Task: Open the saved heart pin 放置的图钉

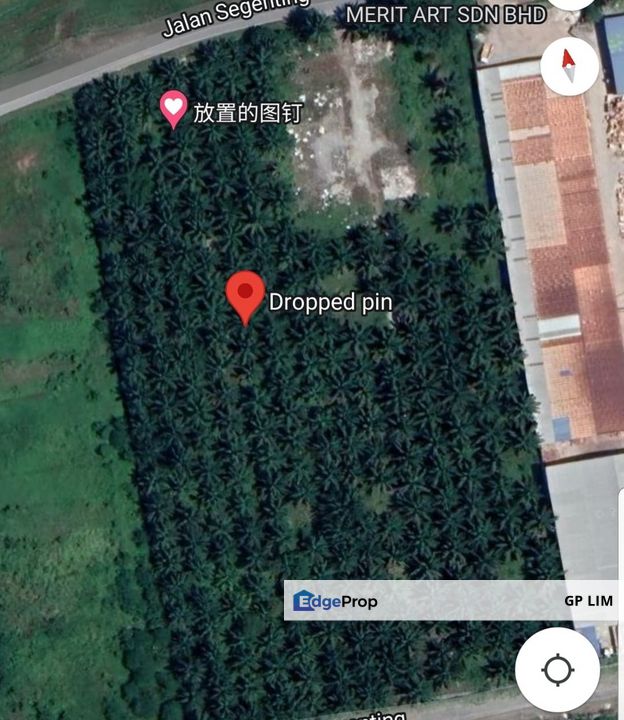Action: (x=174, y=108)
